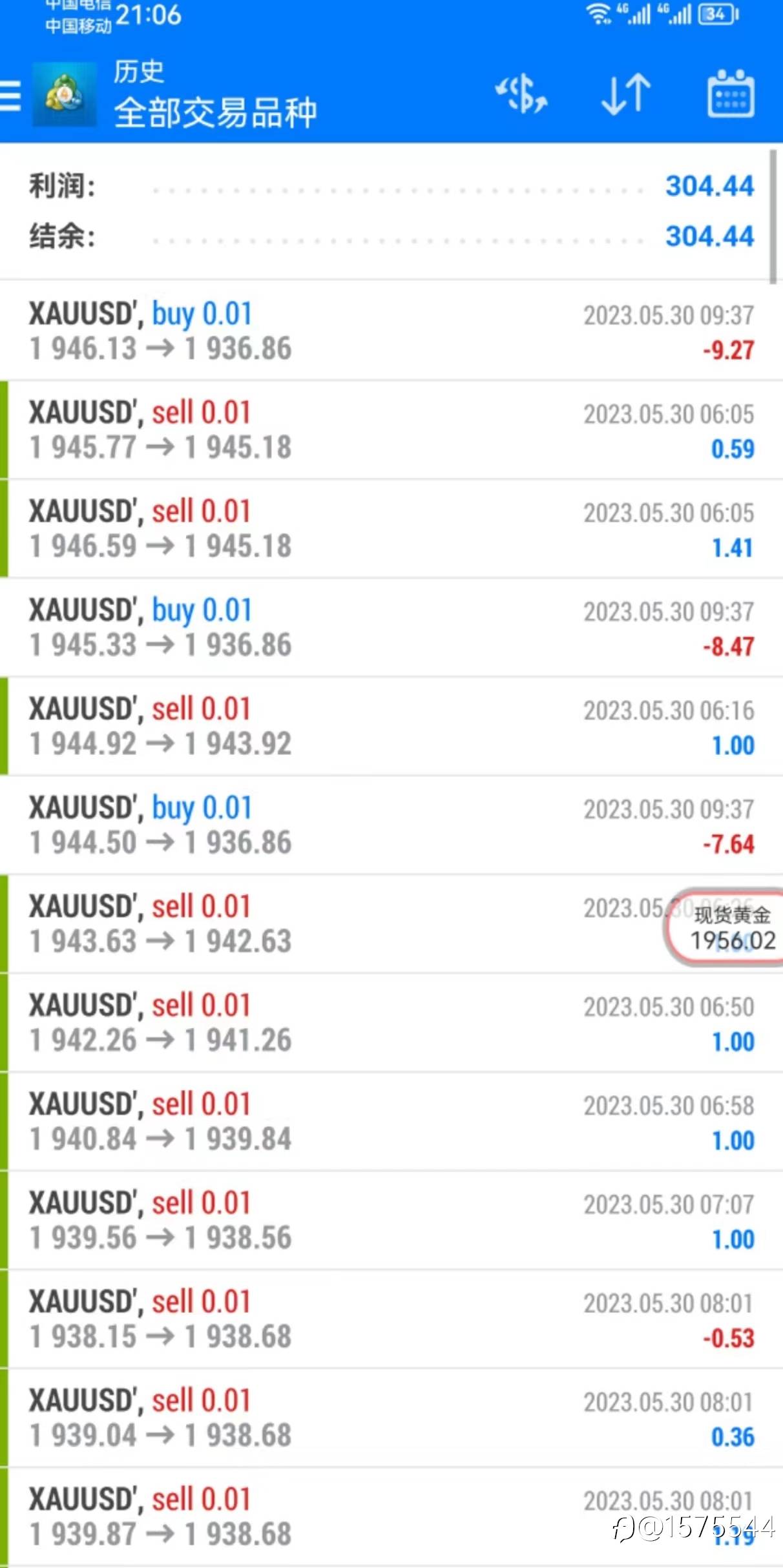Tap the sell trade entered at 1 938.15
Viewport: 783px width, 1568px height.
tap(391, 1319)
